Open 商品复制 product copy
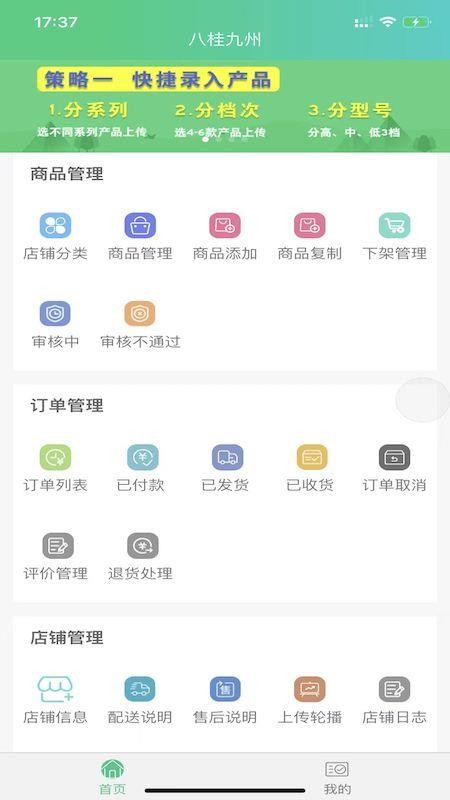The width and height of the screenshot is (450, 800). 309,236
